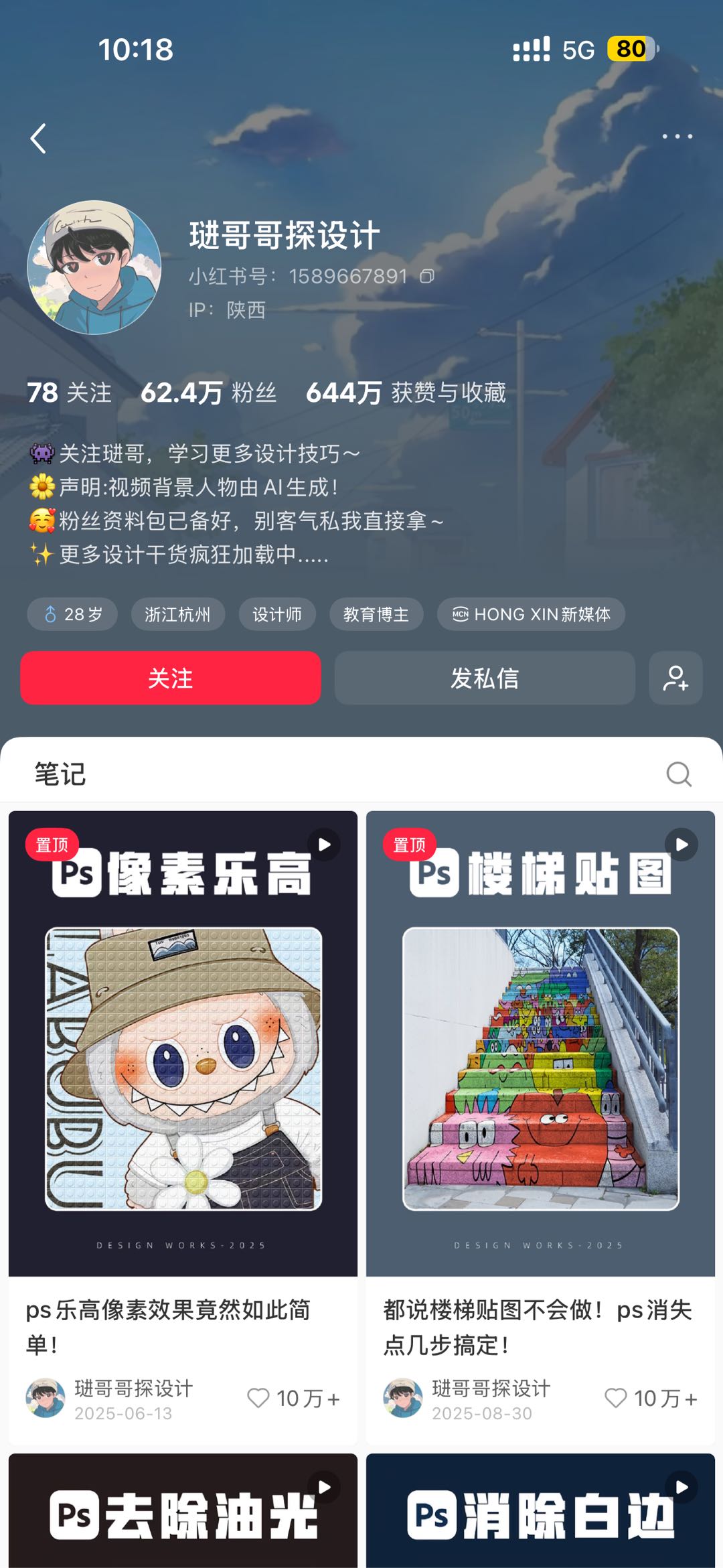Open the more options menu
Image resolution: width=723 pixels, height=1568 pixels.
tap(677, 136)
